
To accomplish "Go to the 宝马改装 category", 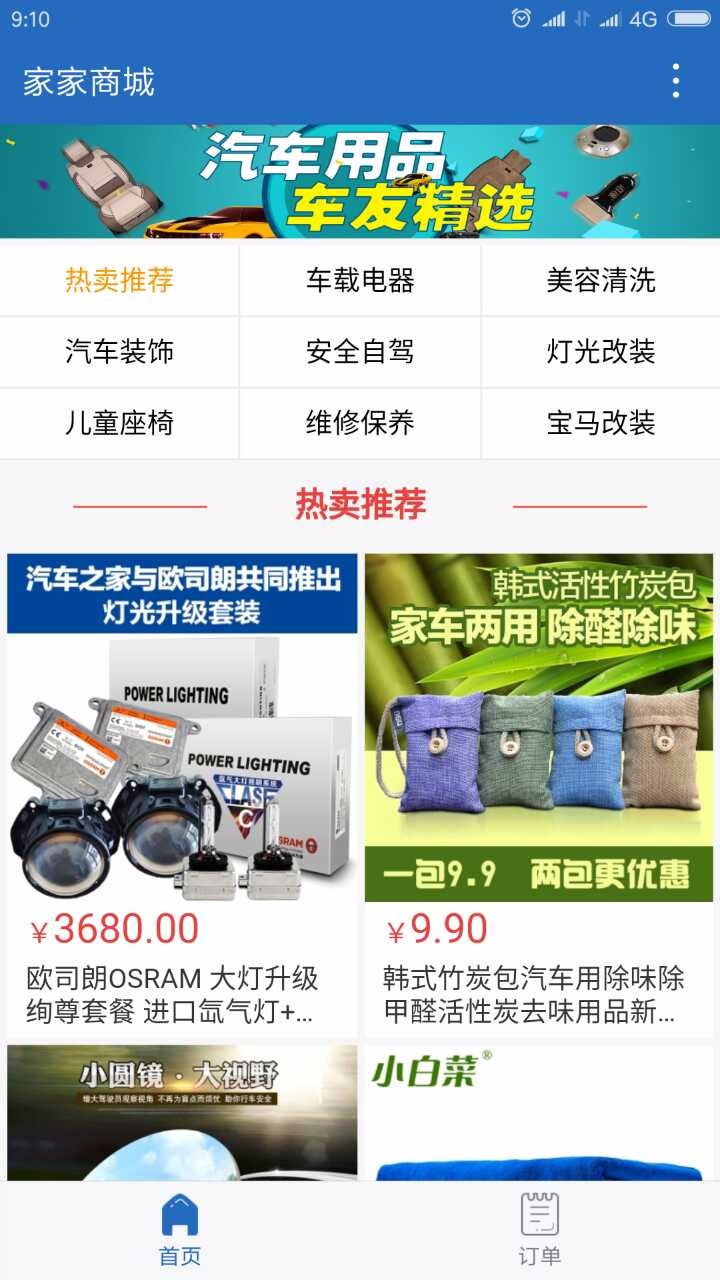I will point(600,423).
